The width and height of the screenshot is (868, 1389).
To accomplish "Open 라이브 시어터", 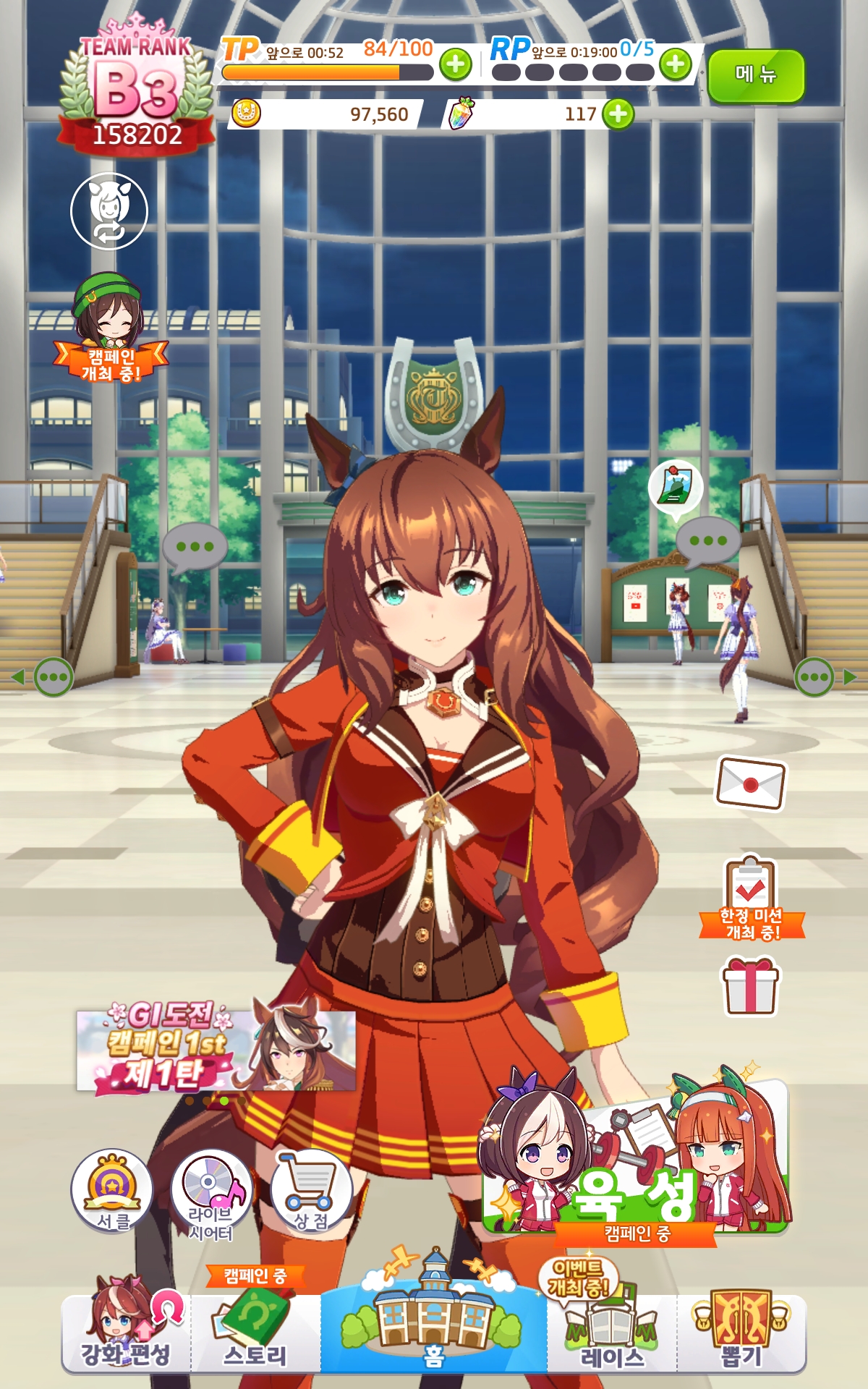I will click(211, 1194).
